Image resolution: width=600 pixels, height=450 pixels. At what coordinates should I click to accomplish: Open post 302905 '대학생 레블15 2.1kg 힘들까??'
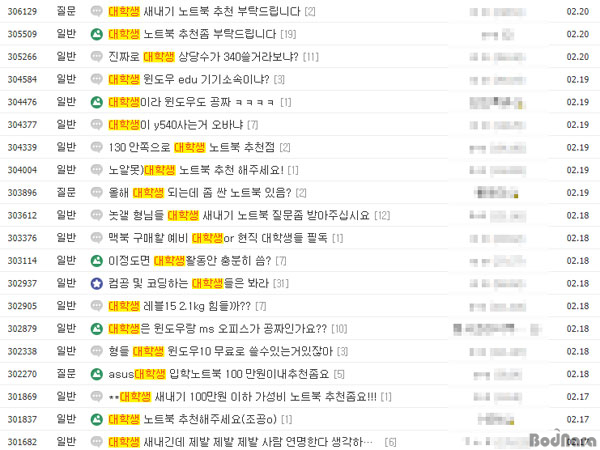[x=180, y=305]
